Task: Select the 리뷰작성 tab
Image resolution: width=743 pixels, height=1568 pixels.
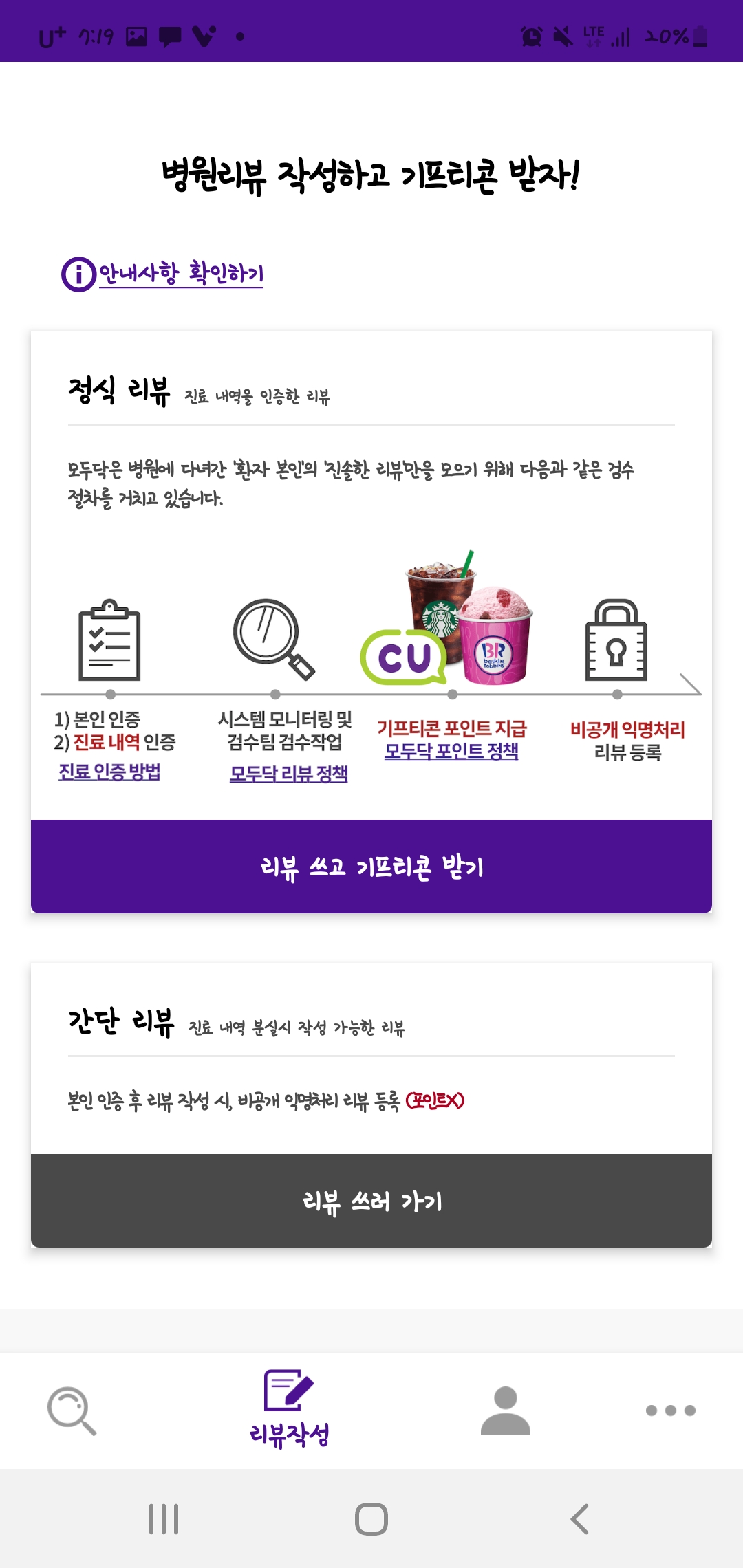Action: click(x=289, y=1408)
